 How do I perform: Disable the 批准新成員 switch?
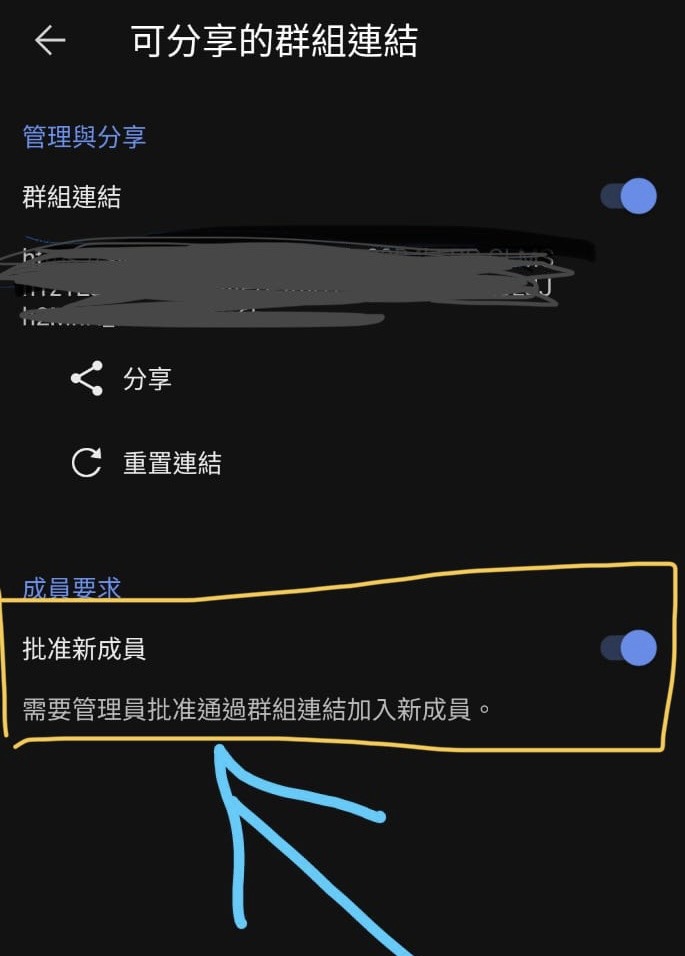point(629,648)
